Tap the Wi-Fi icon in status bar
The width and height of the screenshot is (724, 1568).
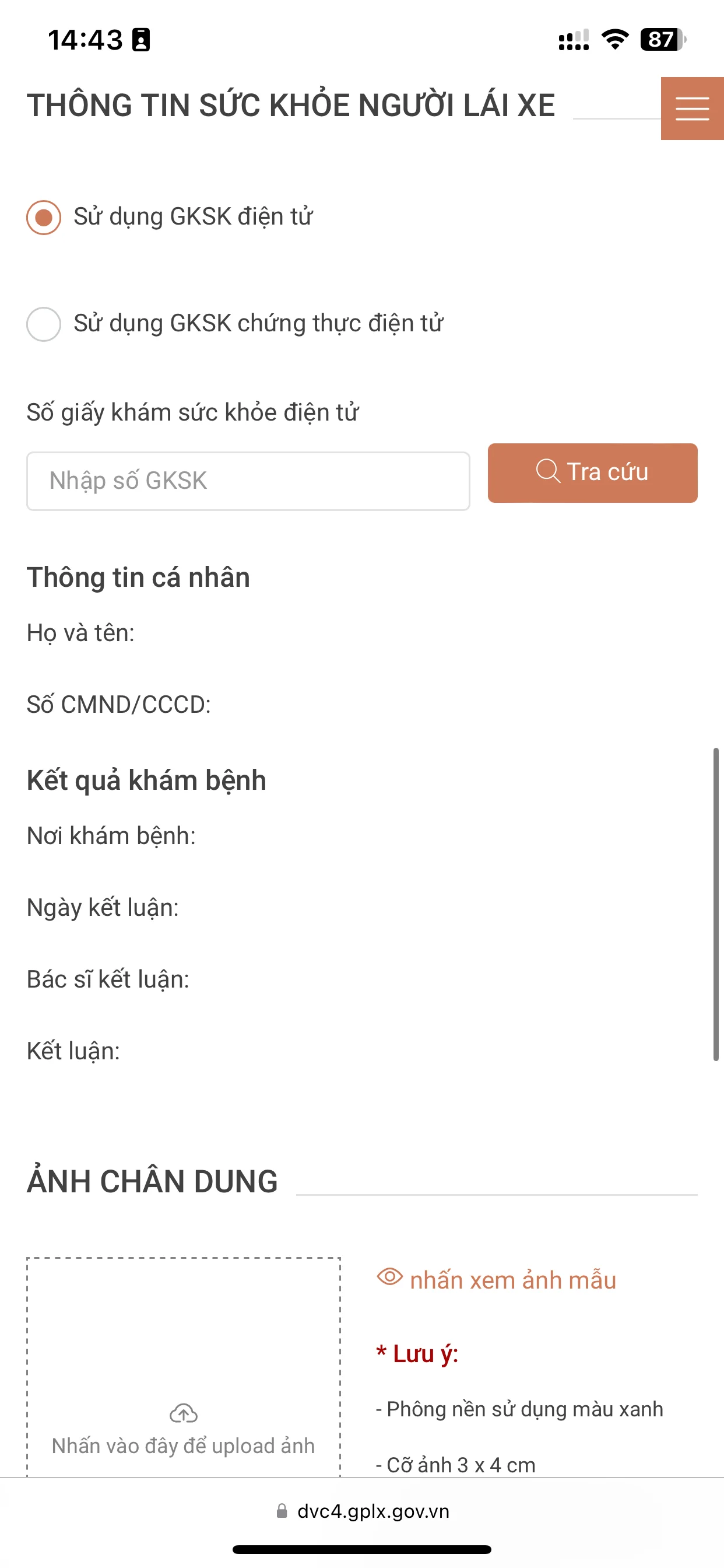(x=613, y=39)
